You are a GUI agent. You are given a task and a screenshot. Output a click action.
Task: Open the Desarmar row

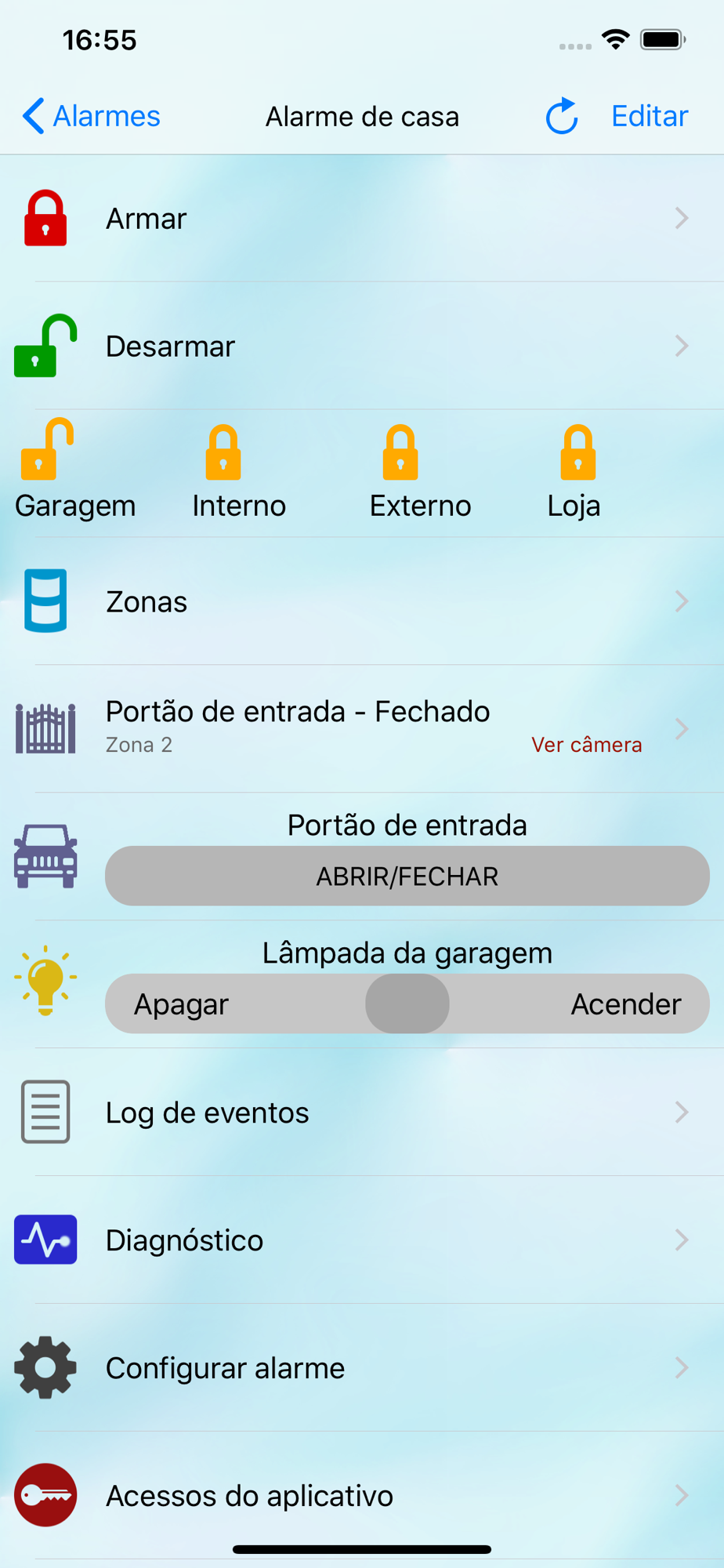(362, 346)
